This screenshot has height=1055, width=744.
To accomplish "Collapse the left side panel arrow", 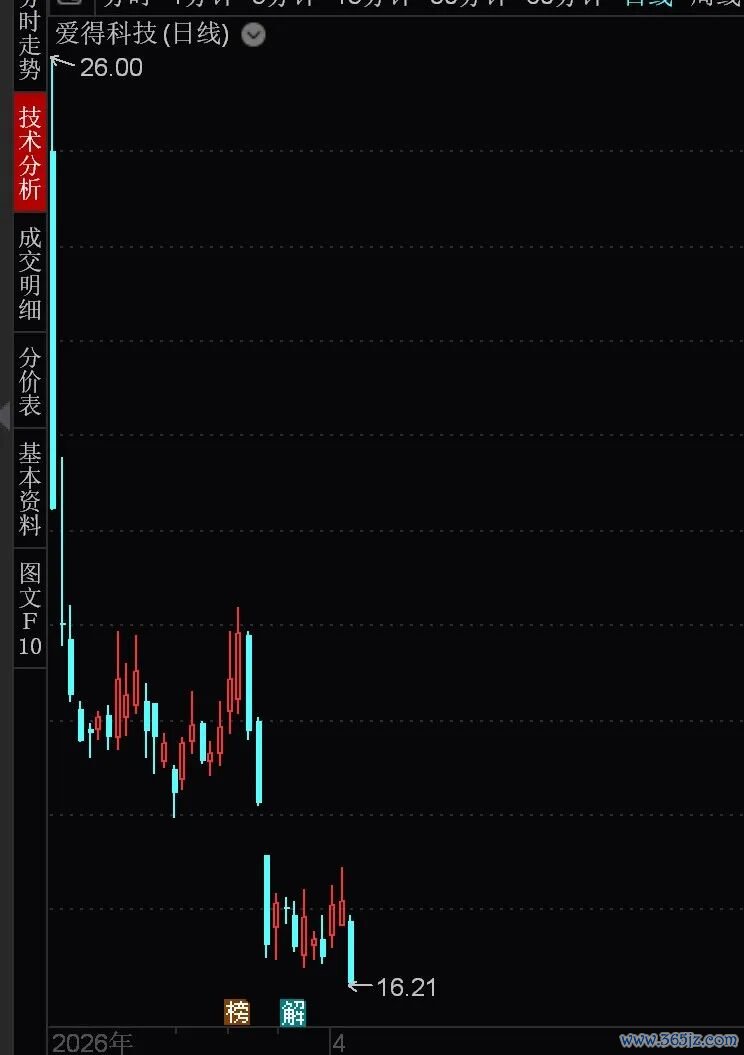I will (5, 415).
